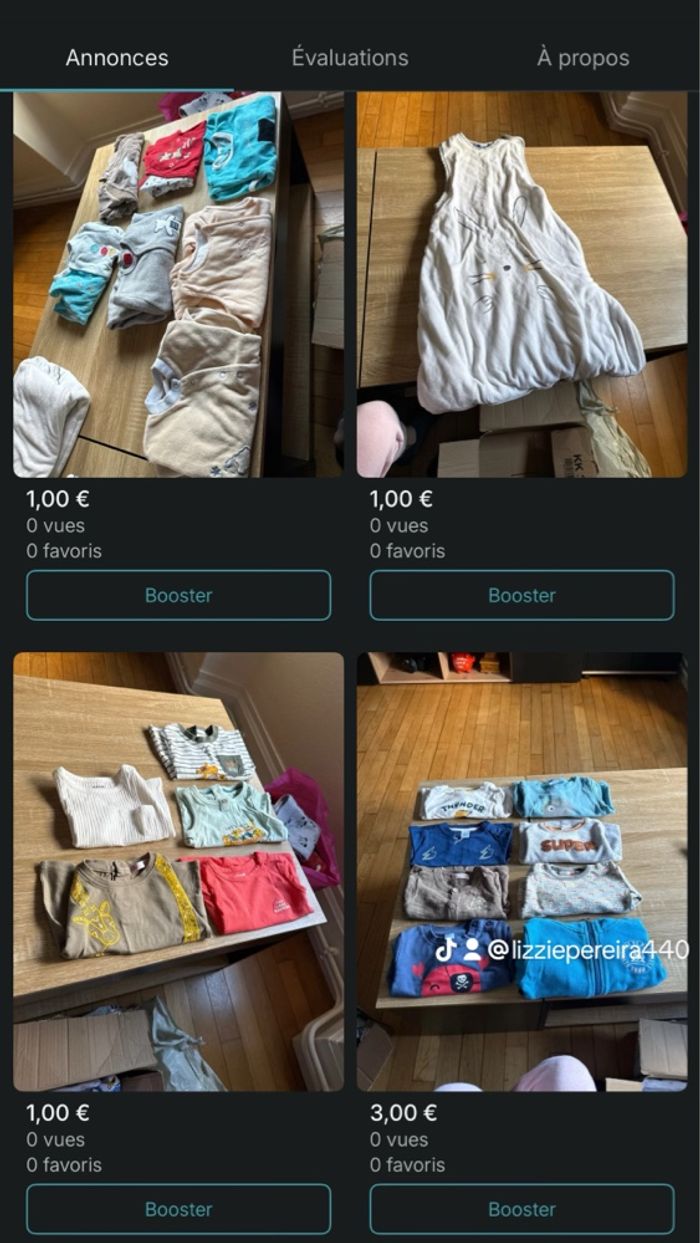The height and width of the screenshot is (1243, 700).
Task: Open the À propos tab
Action: [x=583, y=58]
